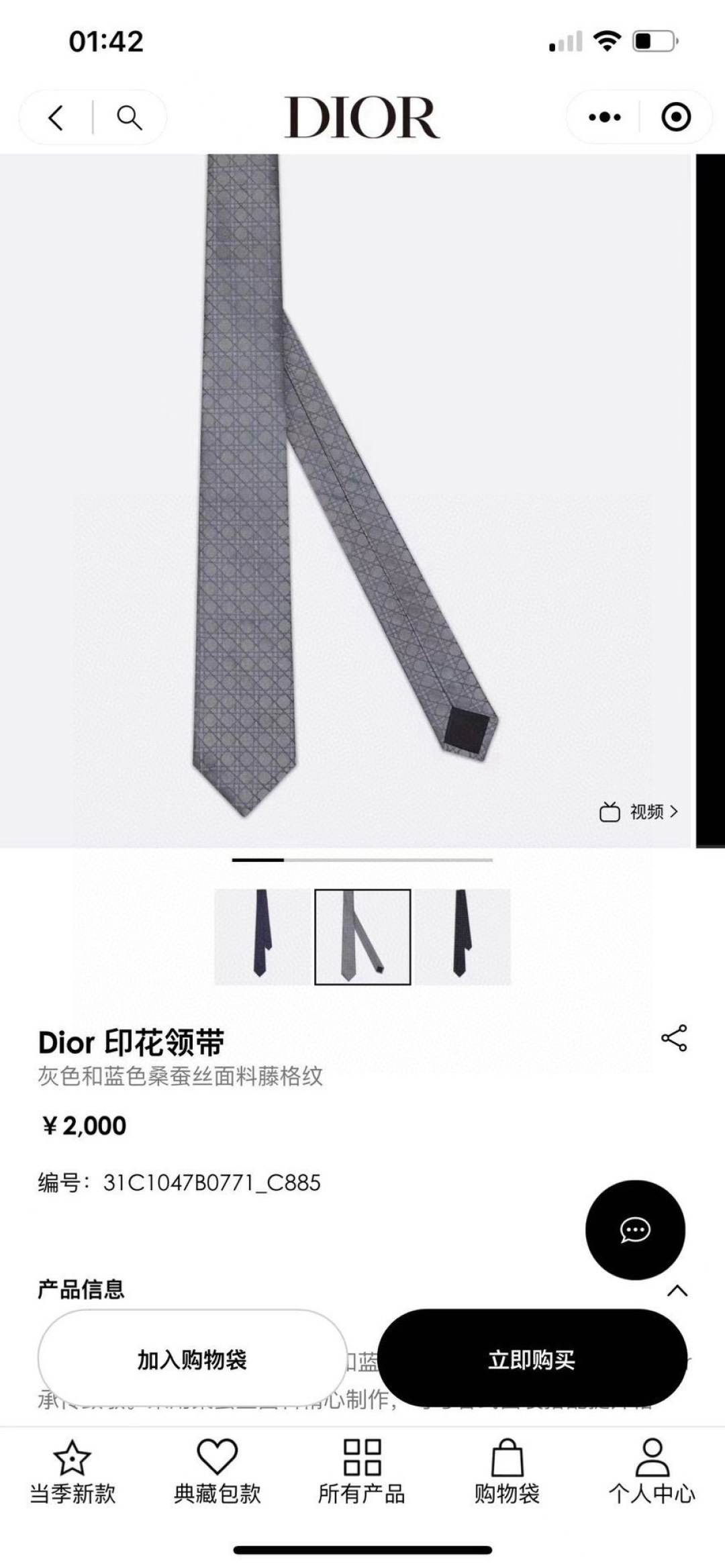Open the search magnifier
The height and width of the screenshot is (1568, 725).
pyautogui.click(x=129, y=117)
